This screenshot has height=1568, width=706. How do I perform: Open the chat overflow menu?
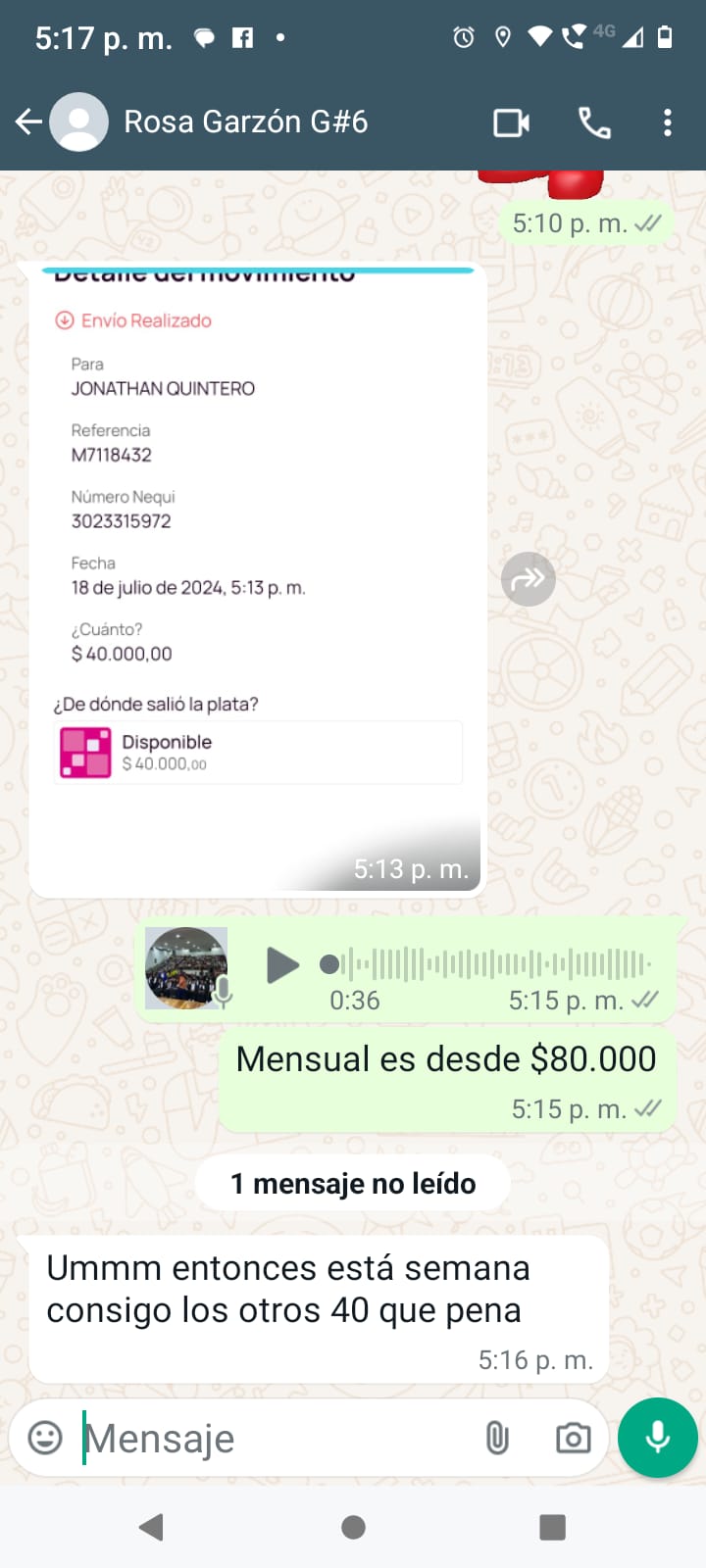coord(668,122)
